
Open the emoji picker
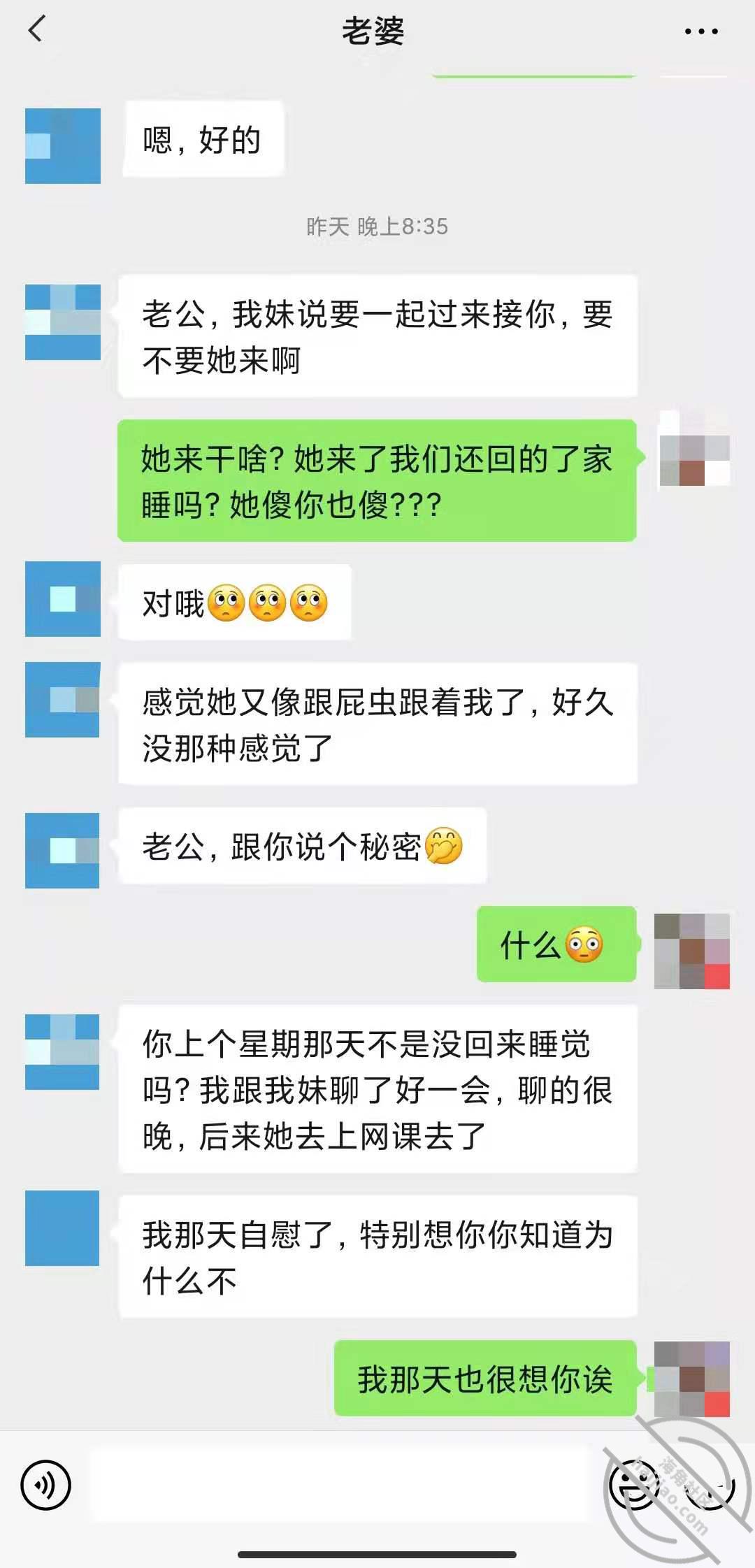click(x=635, y=1485)
